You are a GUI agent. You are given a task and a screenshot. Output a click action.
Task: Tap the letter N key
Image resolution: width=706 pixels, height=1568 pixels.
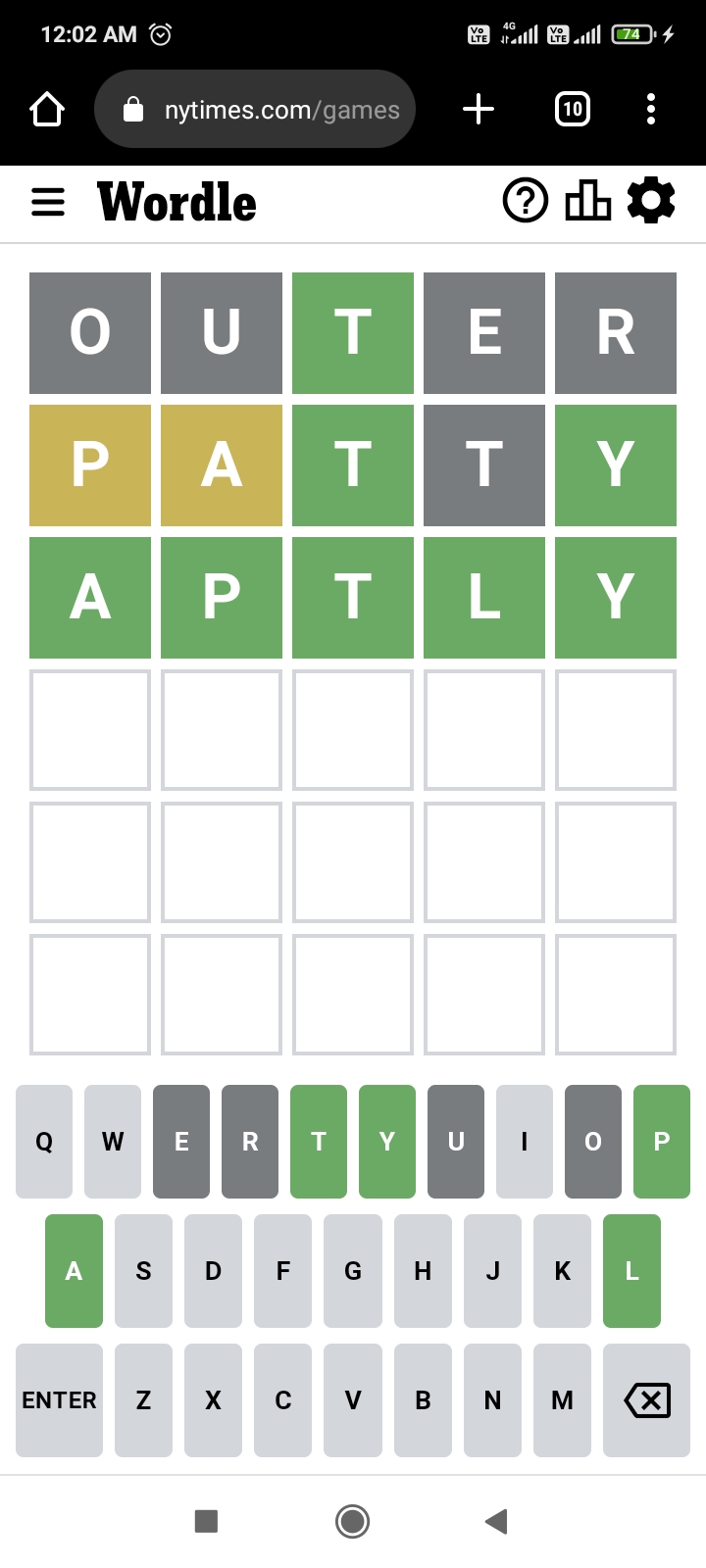click(x=492, y=1399)
